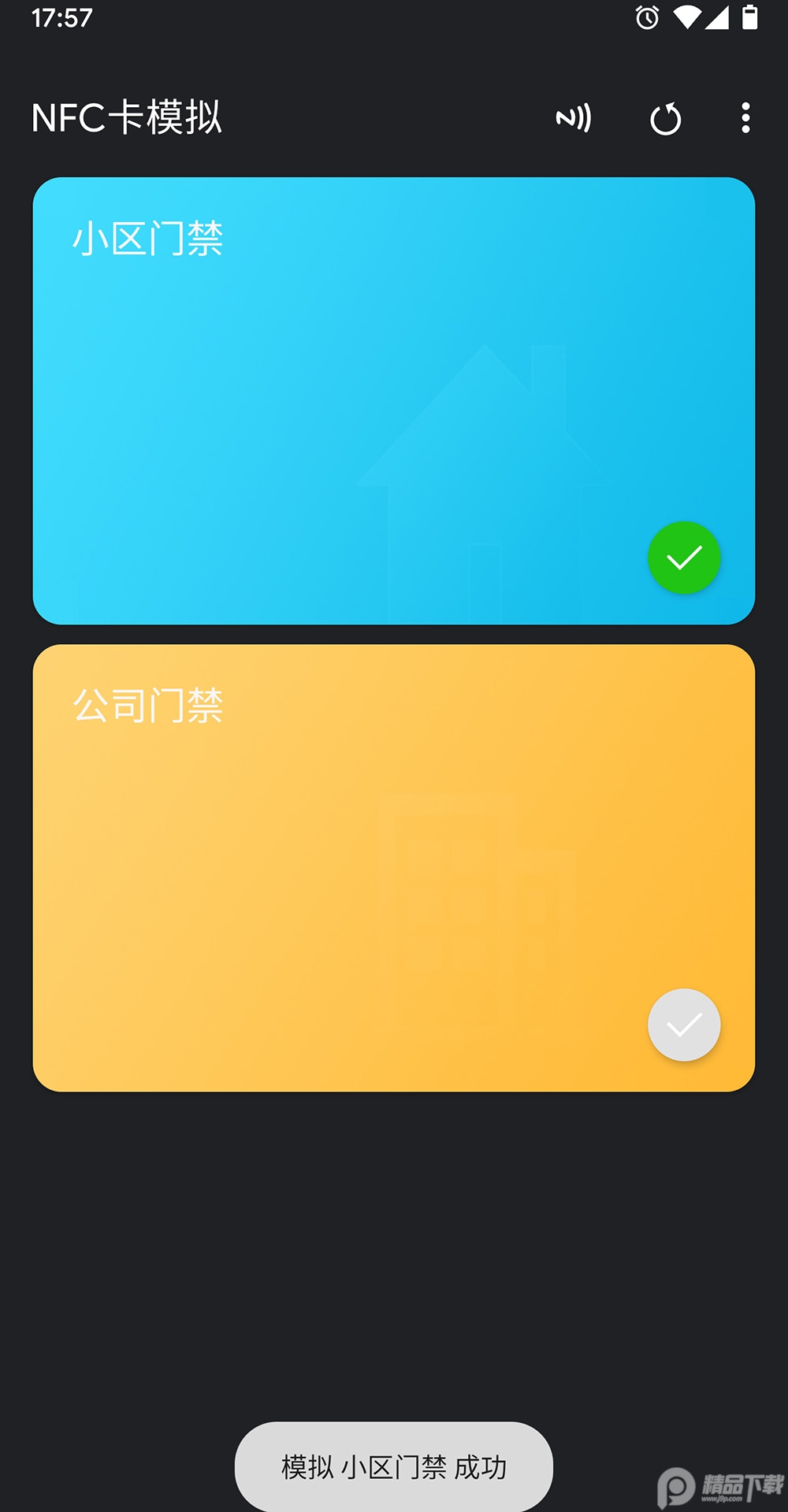This screenshot has height=1512, width=788.
Task: Deselect the green check on 小区门禁
Action: [x=684, y=558]
